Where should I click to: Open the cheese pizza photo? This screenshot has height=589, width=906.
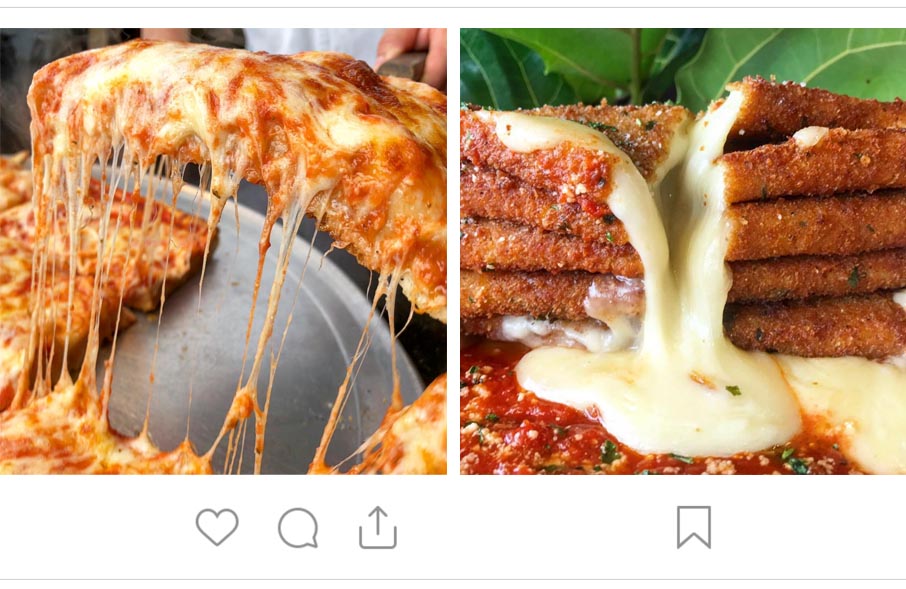click(223, 250)
